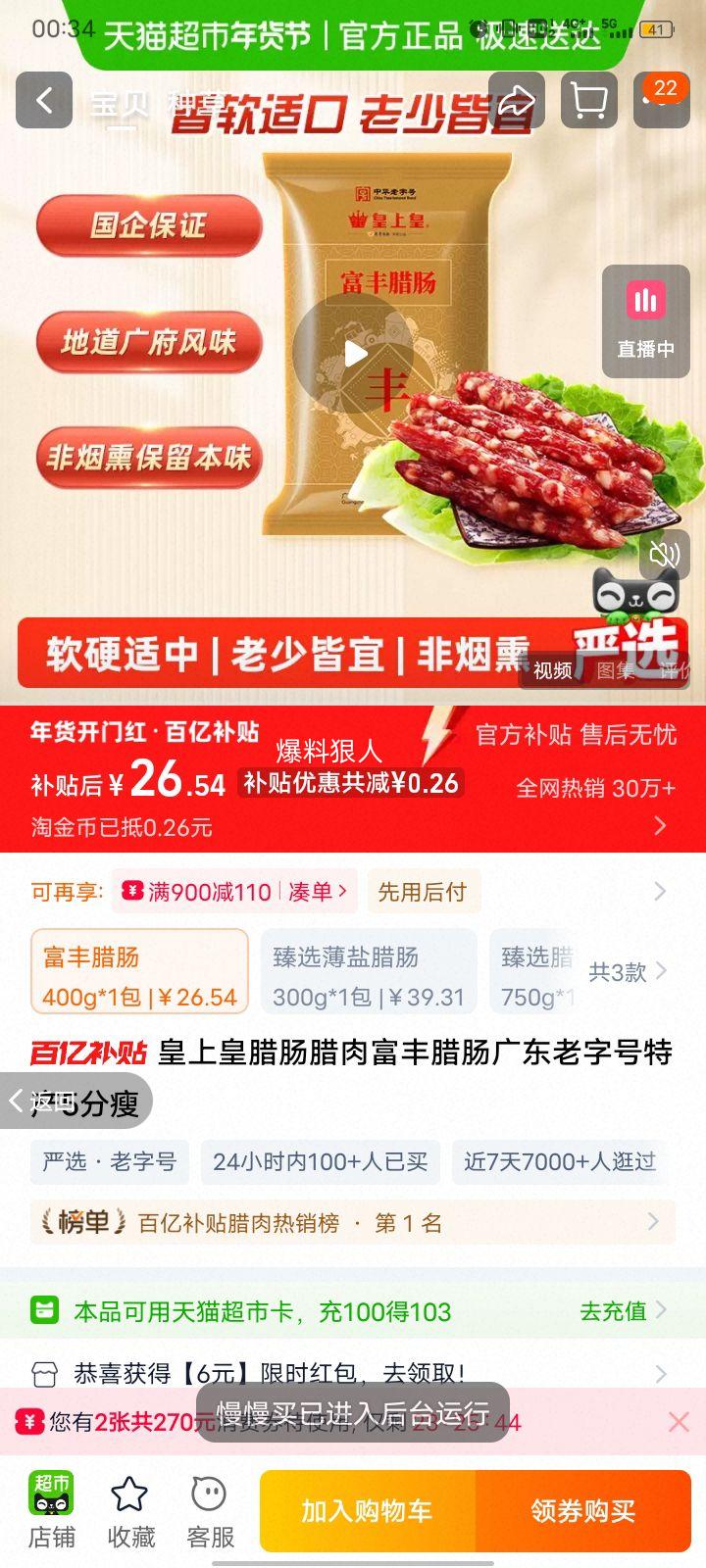The image size is (706, 1568).
Task: Add product to 收藏 favorites
Action: coord(130,1509)
